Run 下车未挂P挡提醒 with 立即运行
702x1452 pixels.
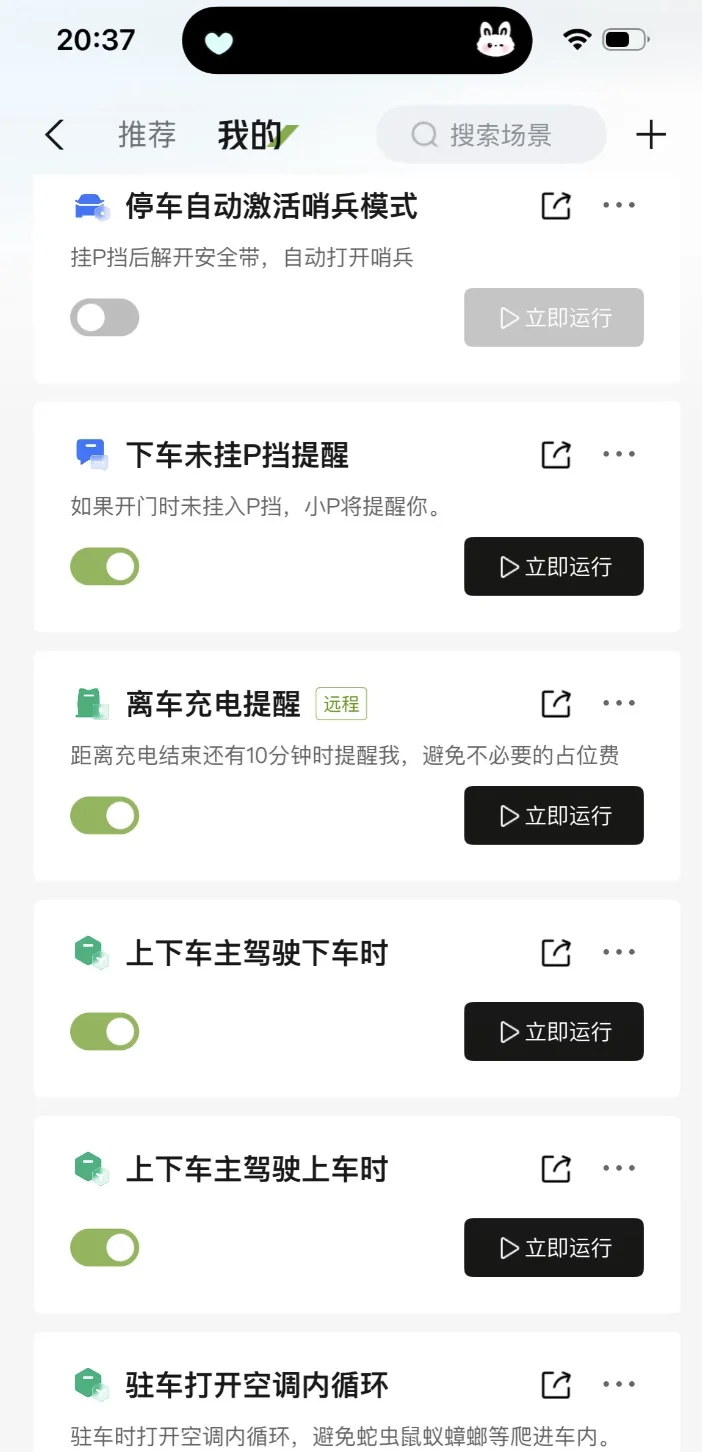[x=554, y=567]
